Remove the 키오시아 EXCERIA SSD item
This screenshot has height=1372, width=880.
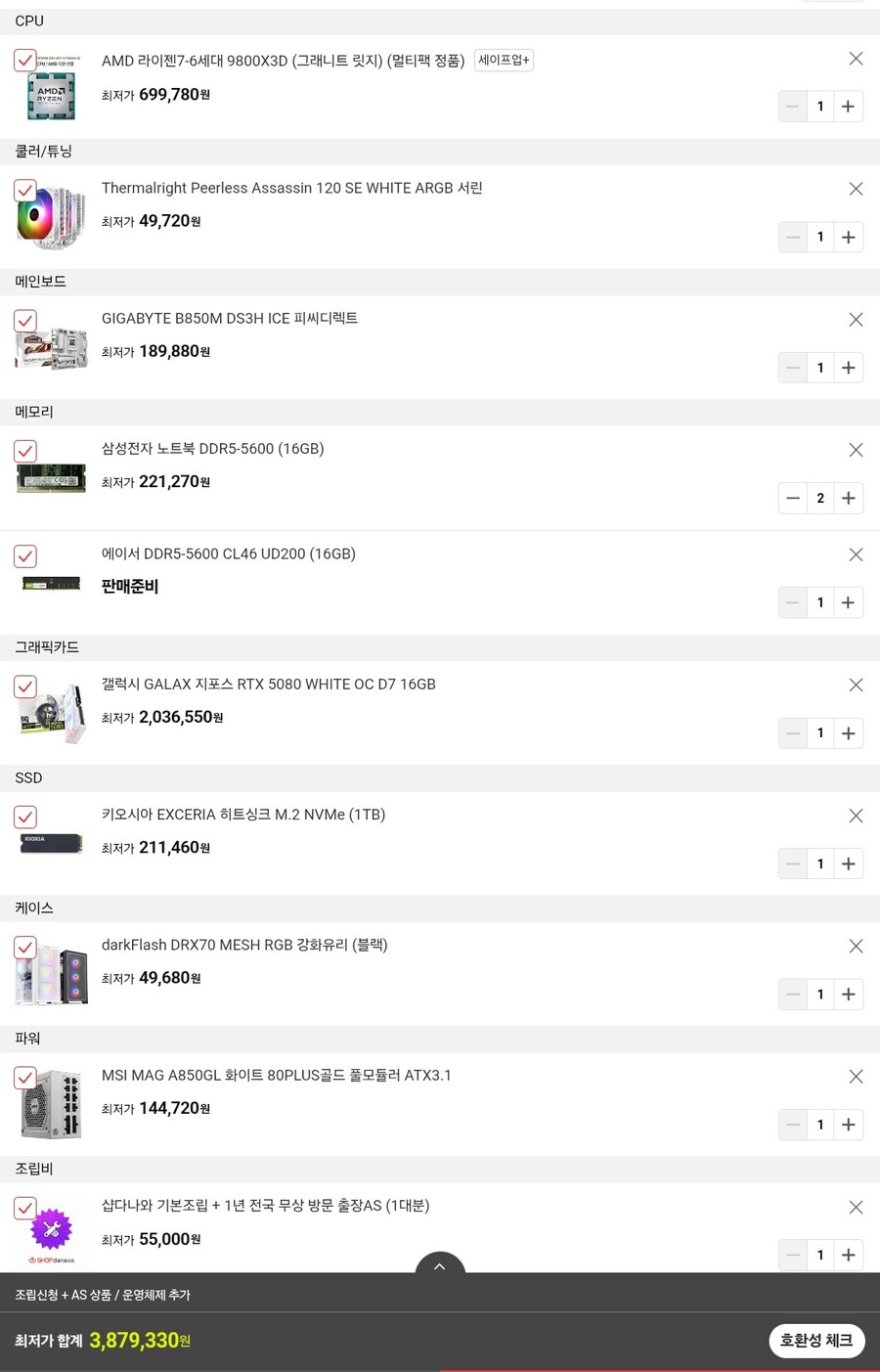[856, 815]
